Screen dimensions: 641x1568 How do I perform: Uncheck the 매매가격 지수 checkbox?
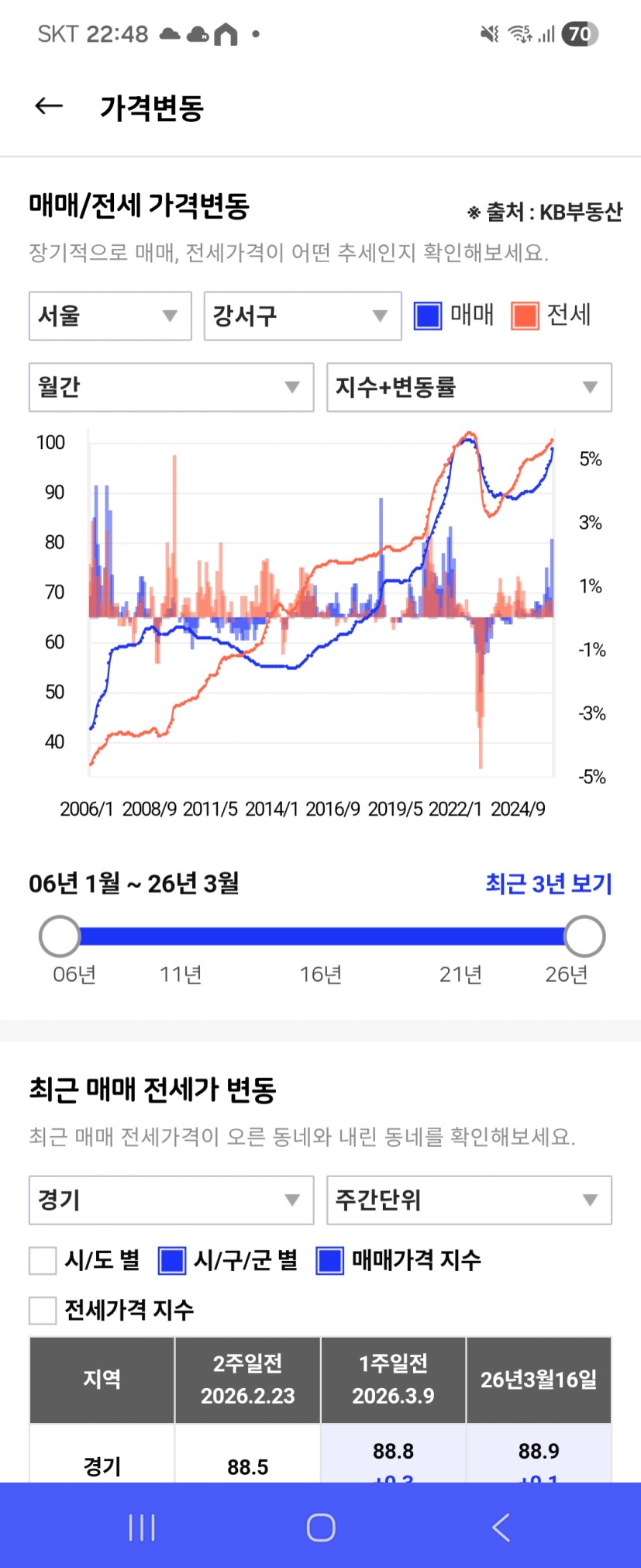[330, 1260]
